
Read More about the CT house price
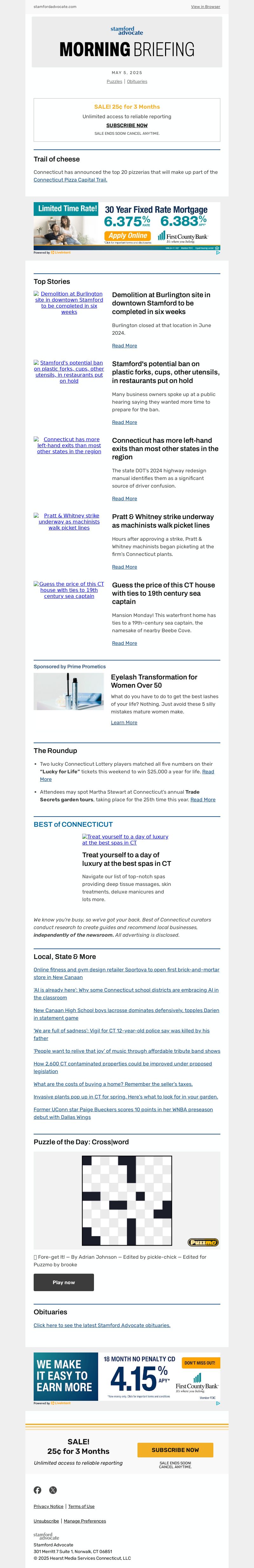pos(124,643)
